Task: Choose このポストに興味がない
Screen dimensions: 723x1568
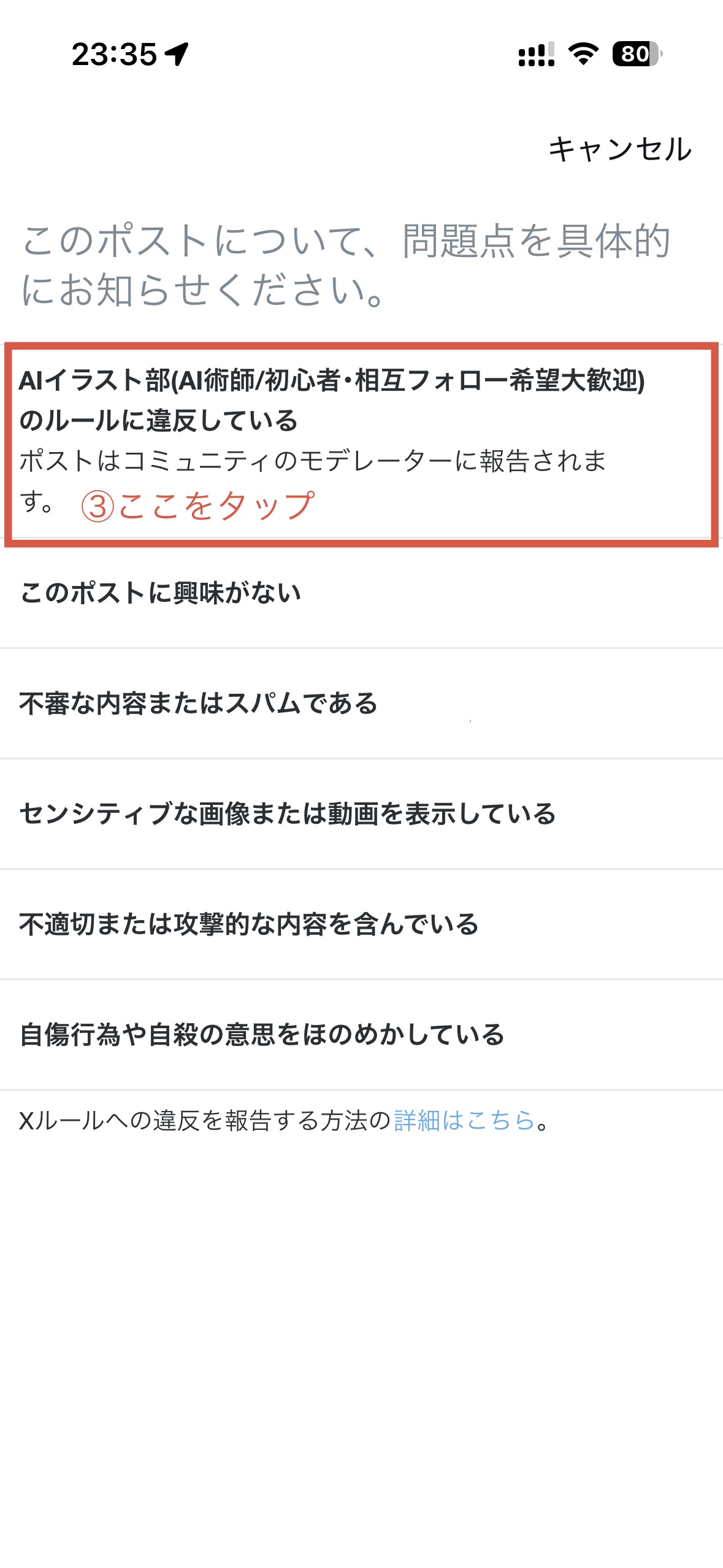Action: point(161,593)
